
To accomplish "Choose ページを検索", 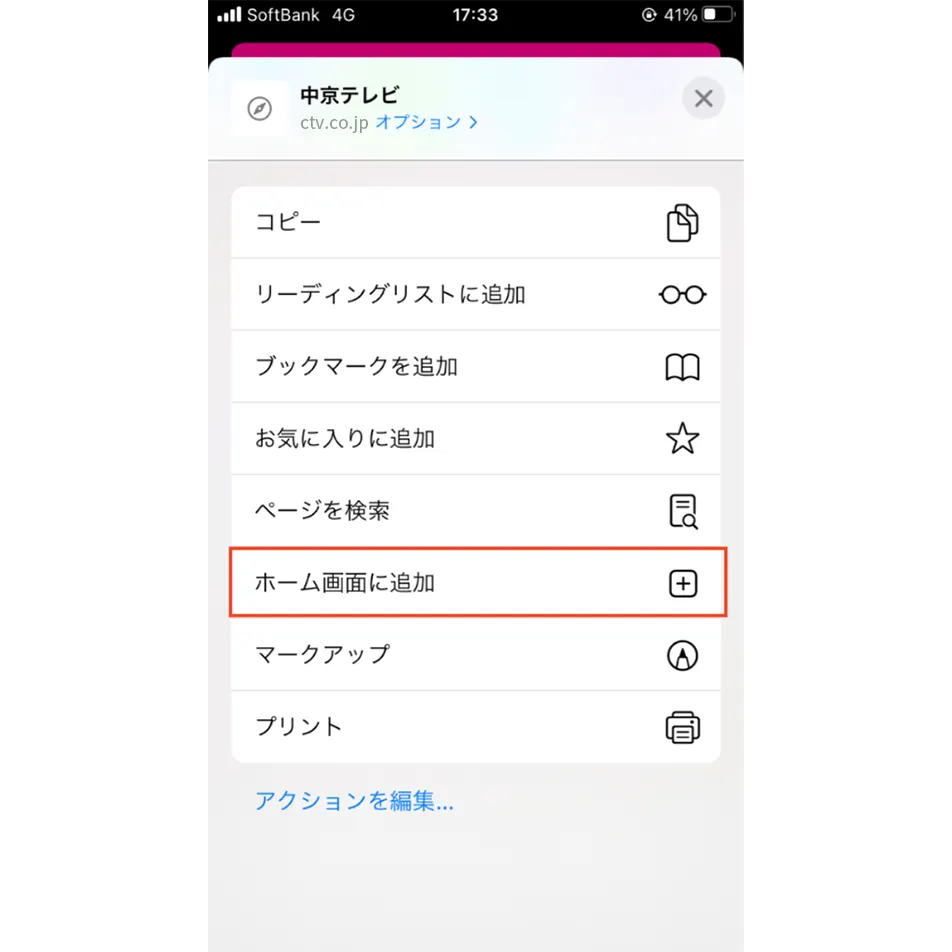I will pos(475,510).
